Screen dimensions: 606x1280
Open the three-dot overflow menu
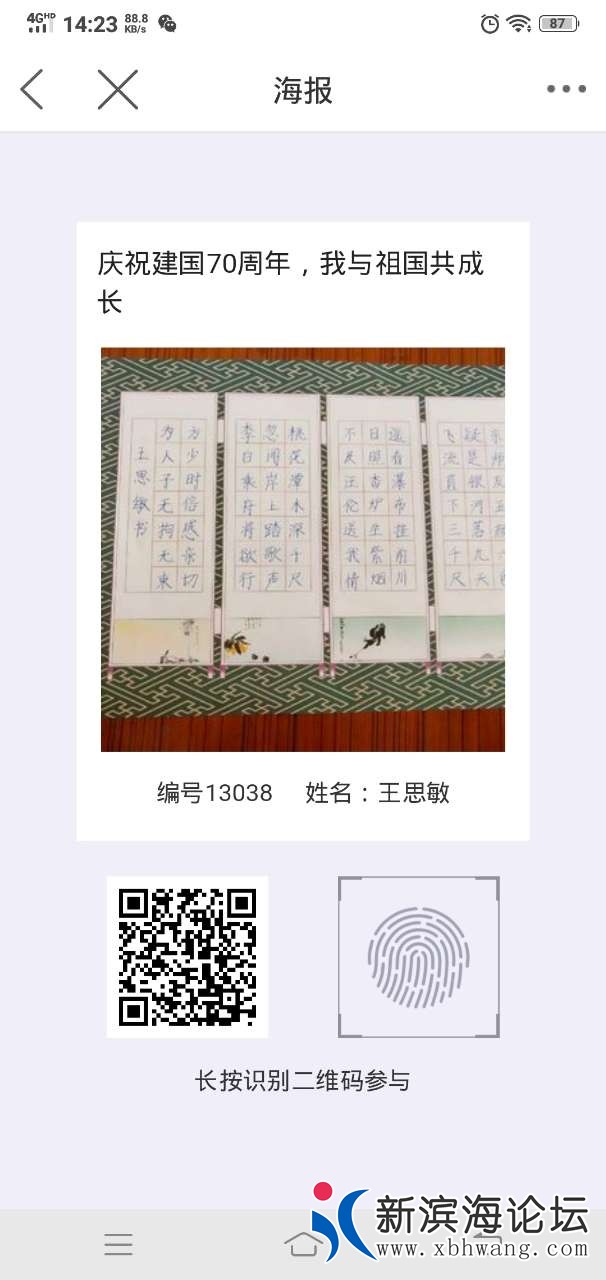[x=566, y=90]
